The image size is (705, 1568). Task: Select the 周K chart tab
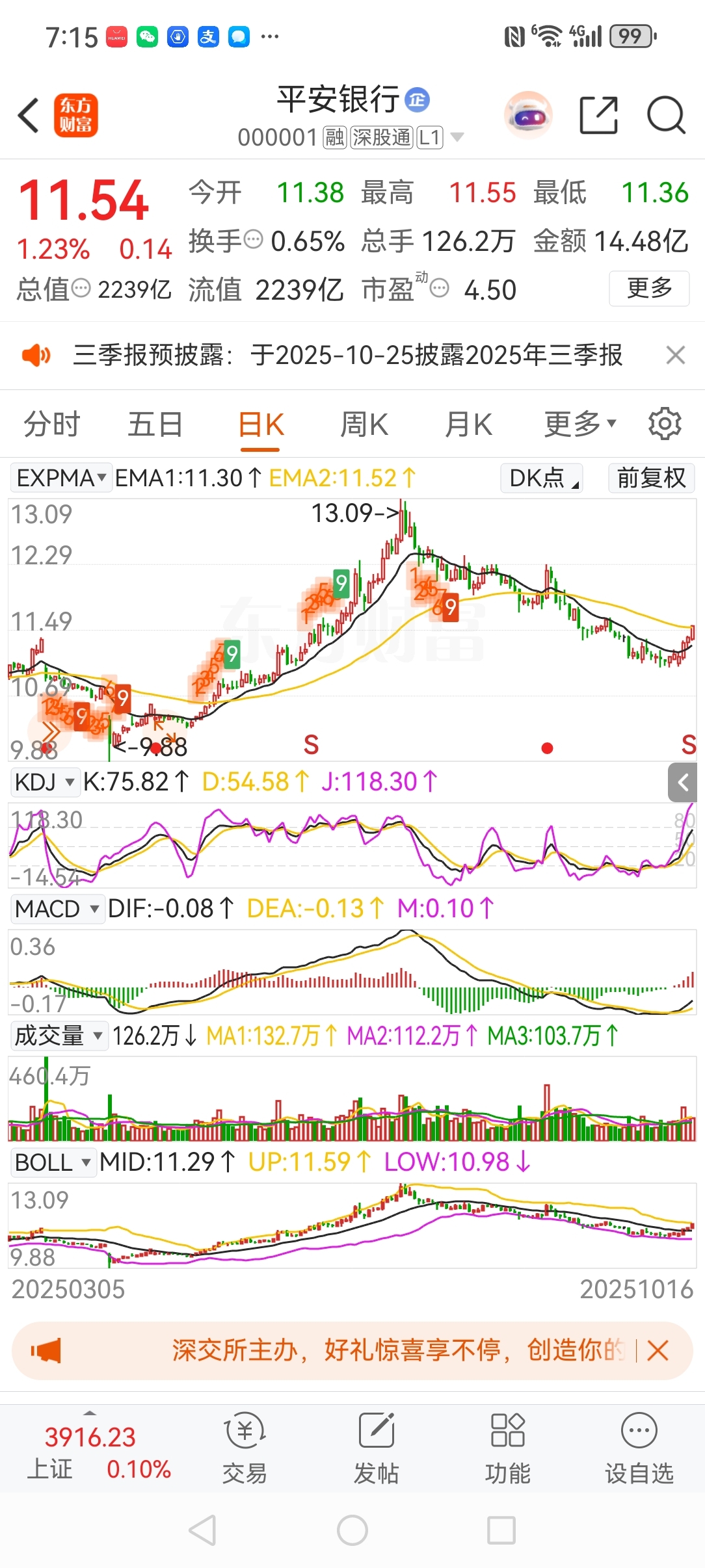click(x=364, y=425)
